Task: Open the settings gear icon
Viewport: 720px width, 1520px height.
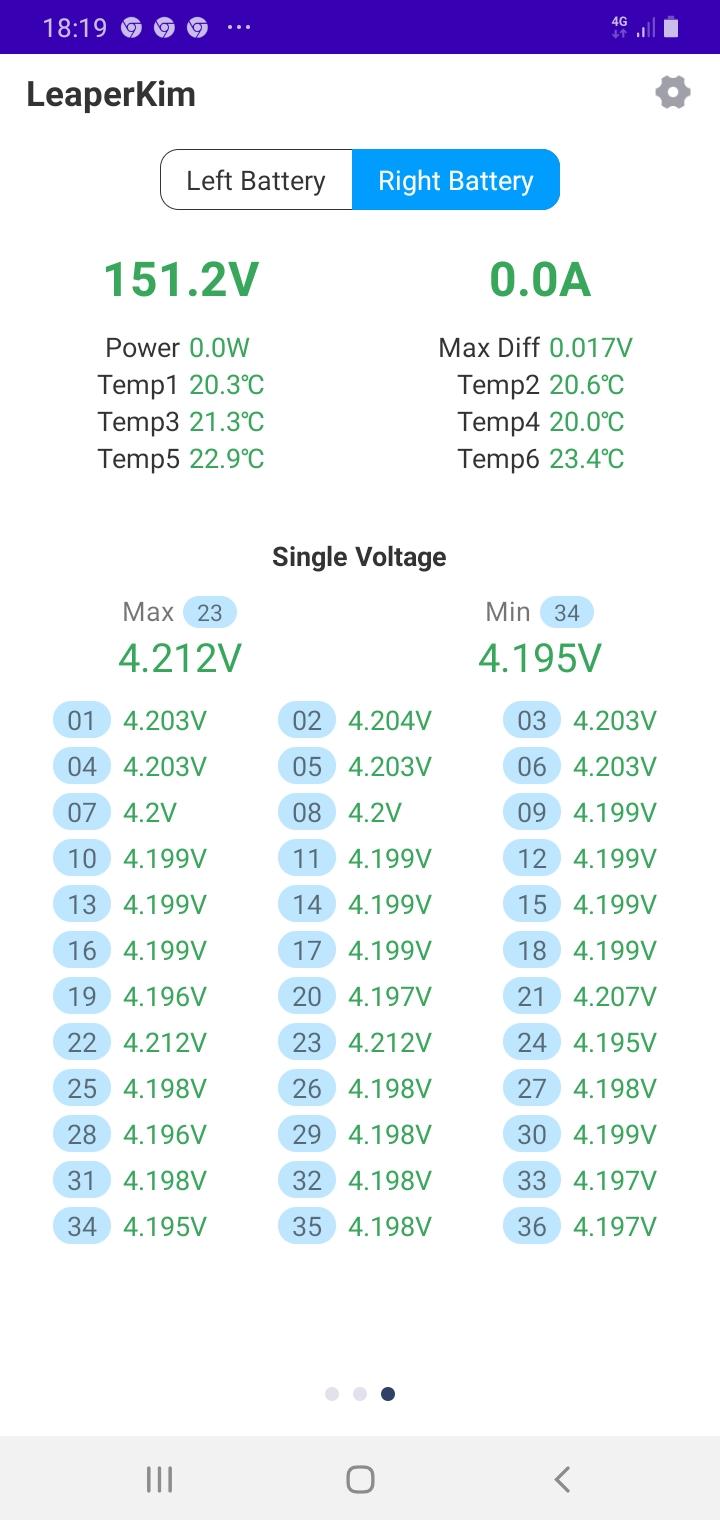Action: (673, 93)
